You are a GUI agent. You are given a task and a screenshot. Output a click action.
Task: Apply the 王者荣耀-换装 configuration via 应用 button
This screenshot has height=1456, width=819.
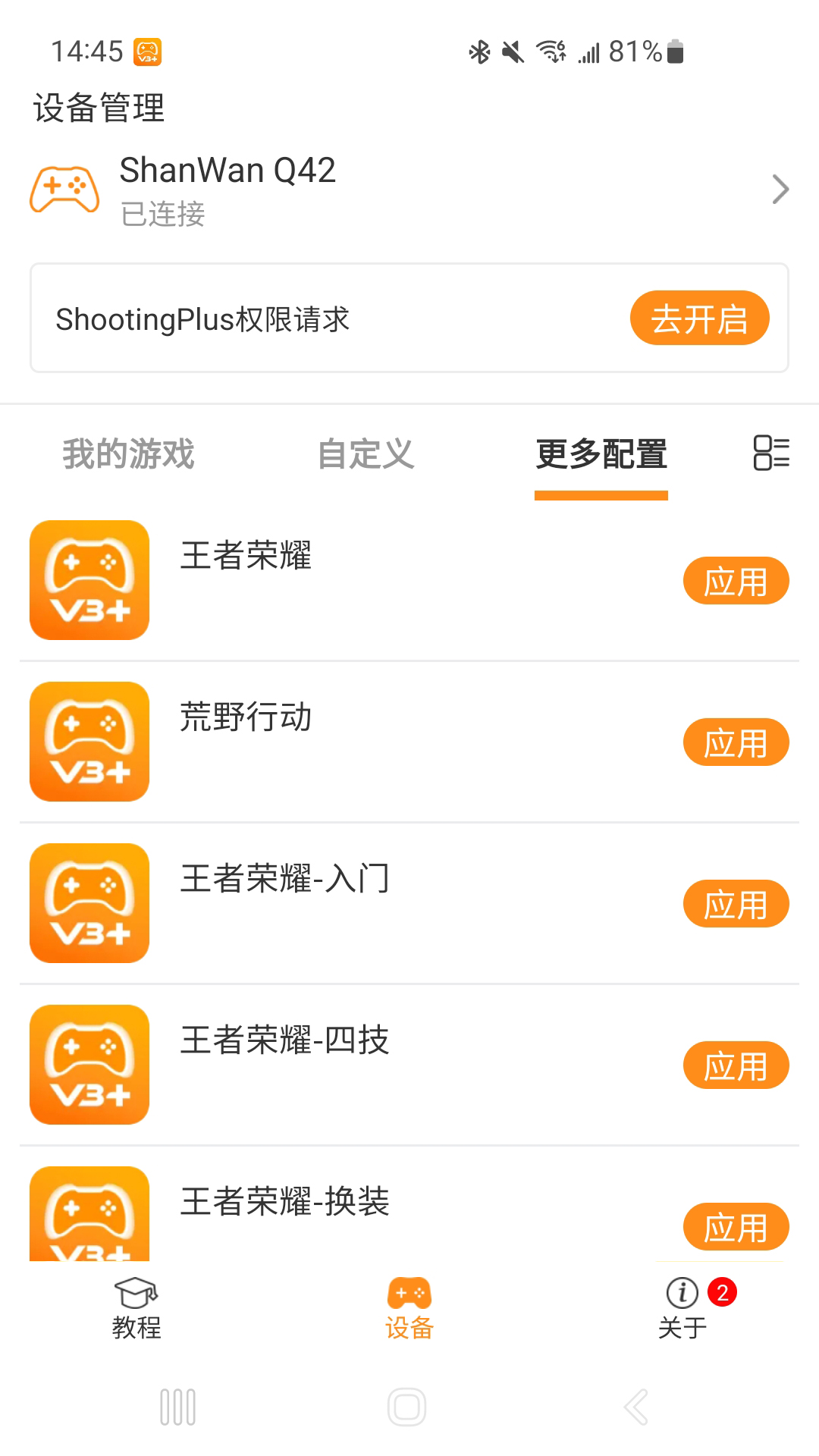[736, 1226]
